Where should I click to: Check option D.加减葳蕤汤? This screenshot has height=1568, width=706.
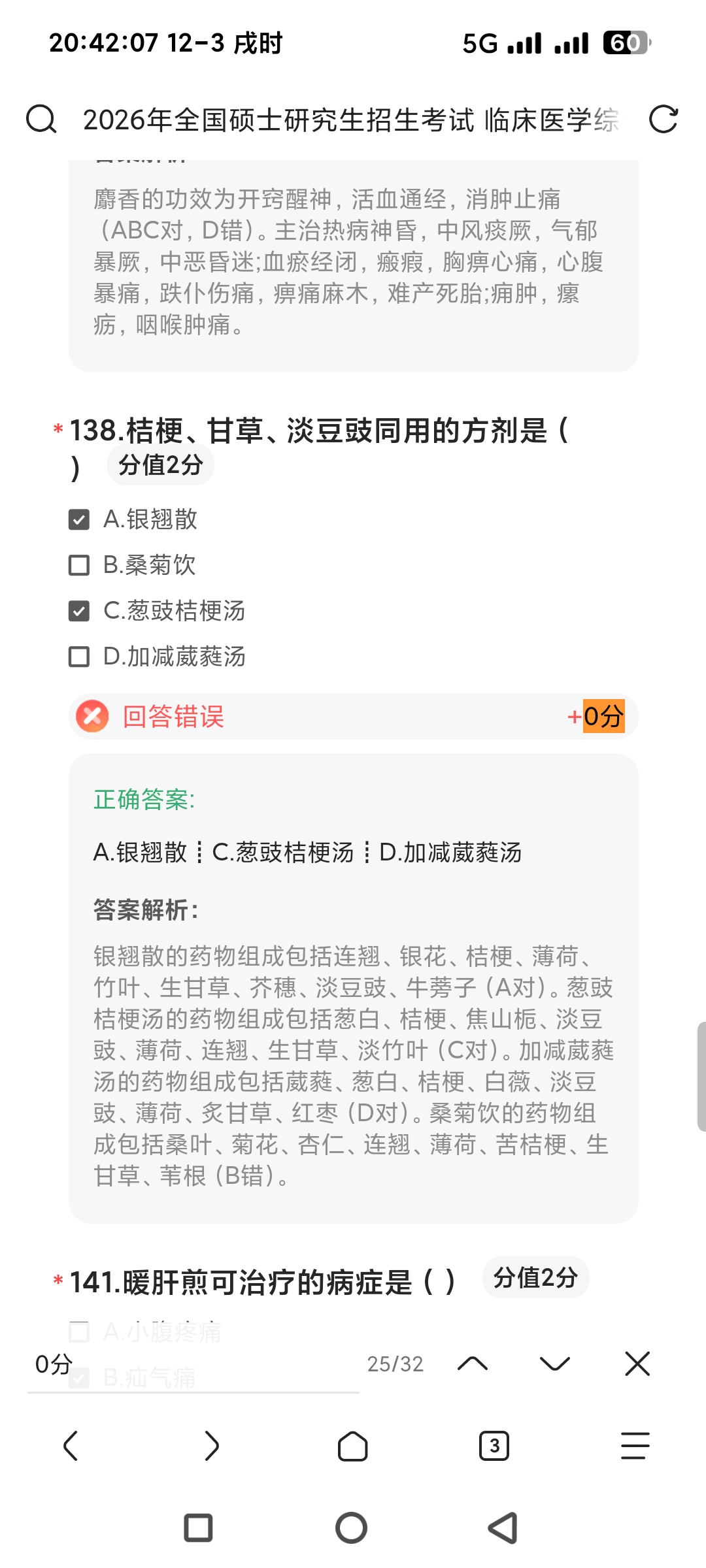tap(79, 657)
